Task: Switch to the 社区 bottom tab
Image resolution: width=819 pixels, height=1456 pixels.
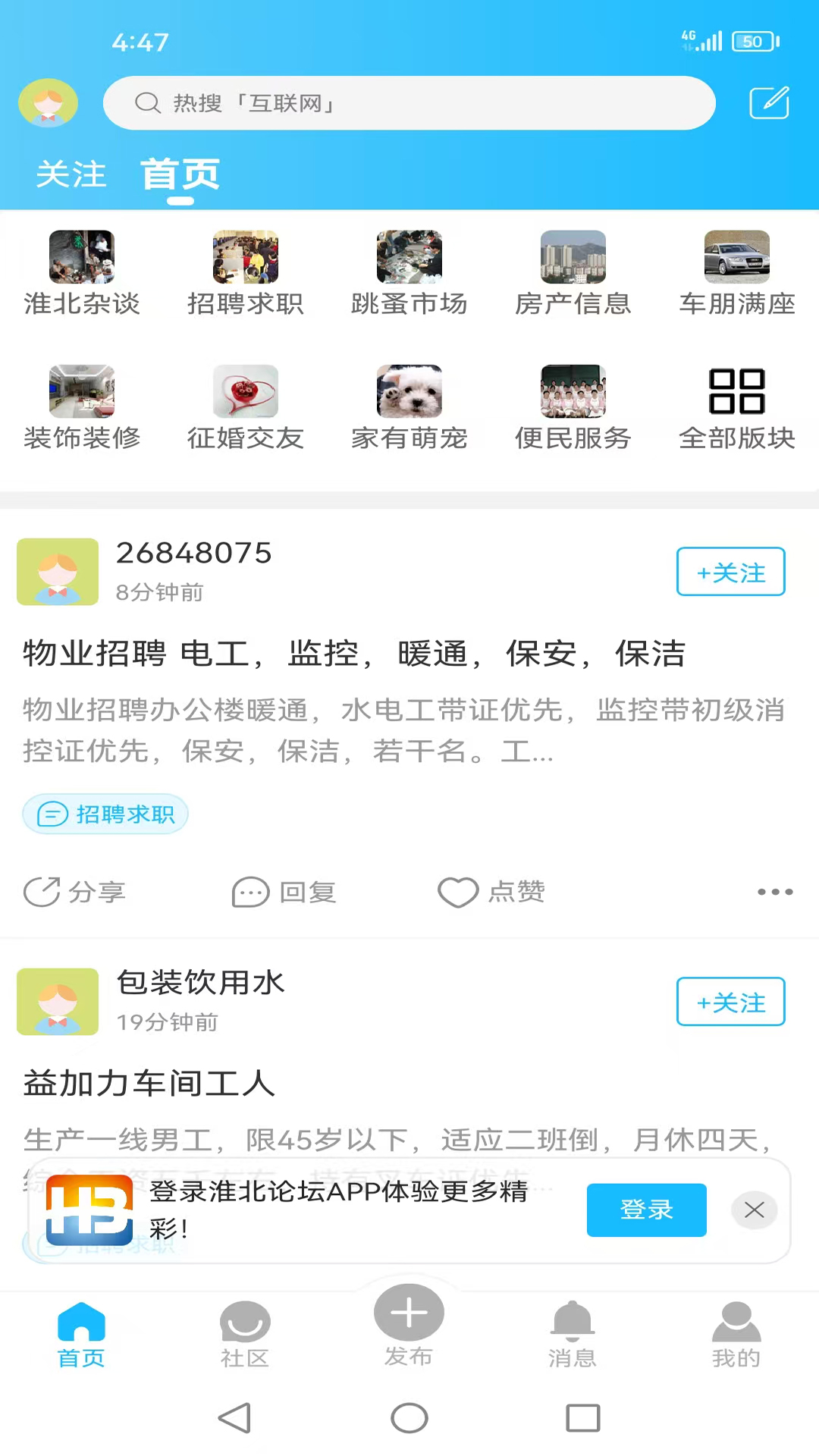Action: (x=245, y=1335)
